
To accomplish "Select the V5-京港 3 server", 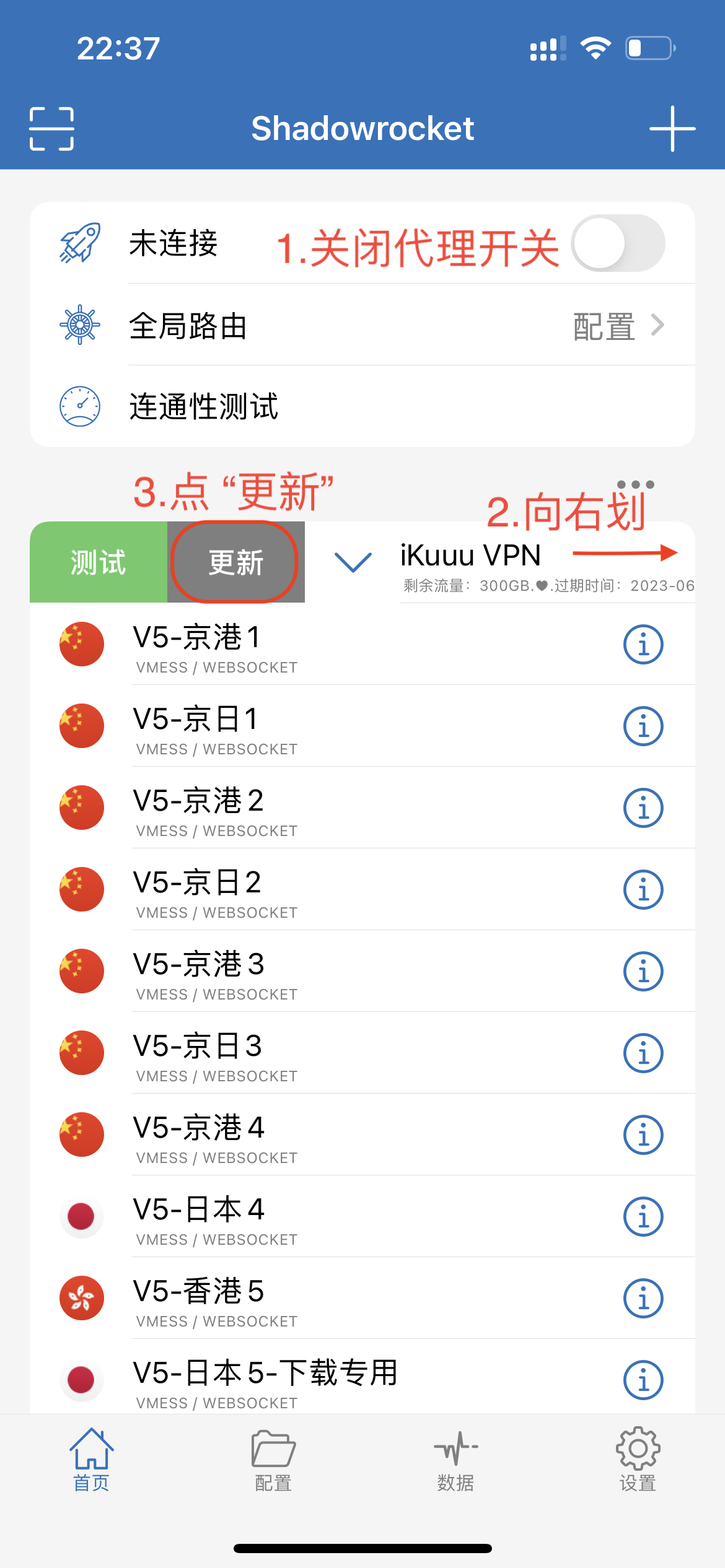I will point(310,971).
